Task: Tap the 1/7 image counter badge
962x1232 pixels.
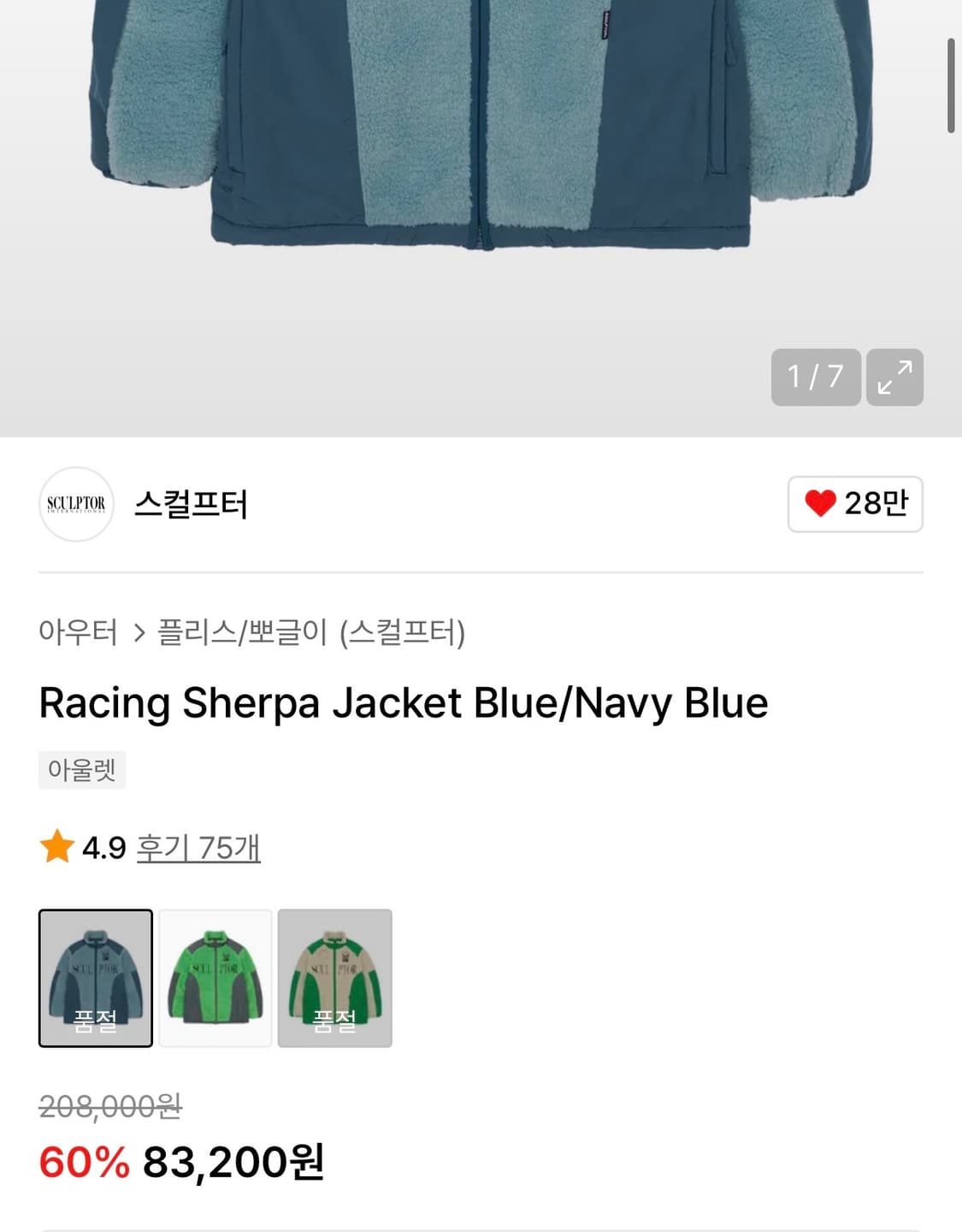Action: click(x=815, y=377)
